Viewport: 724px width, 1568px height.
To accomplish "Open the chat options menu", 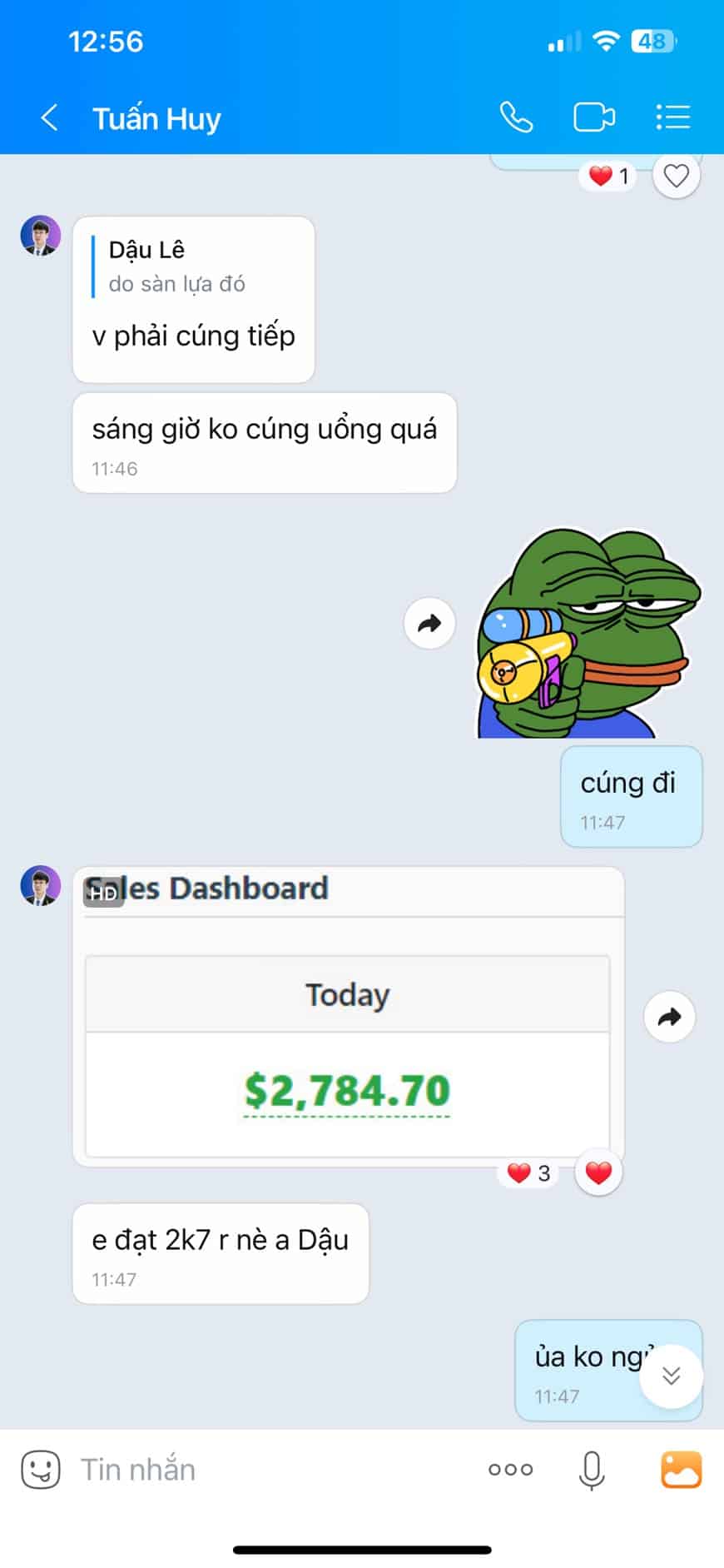I will 672,117.
